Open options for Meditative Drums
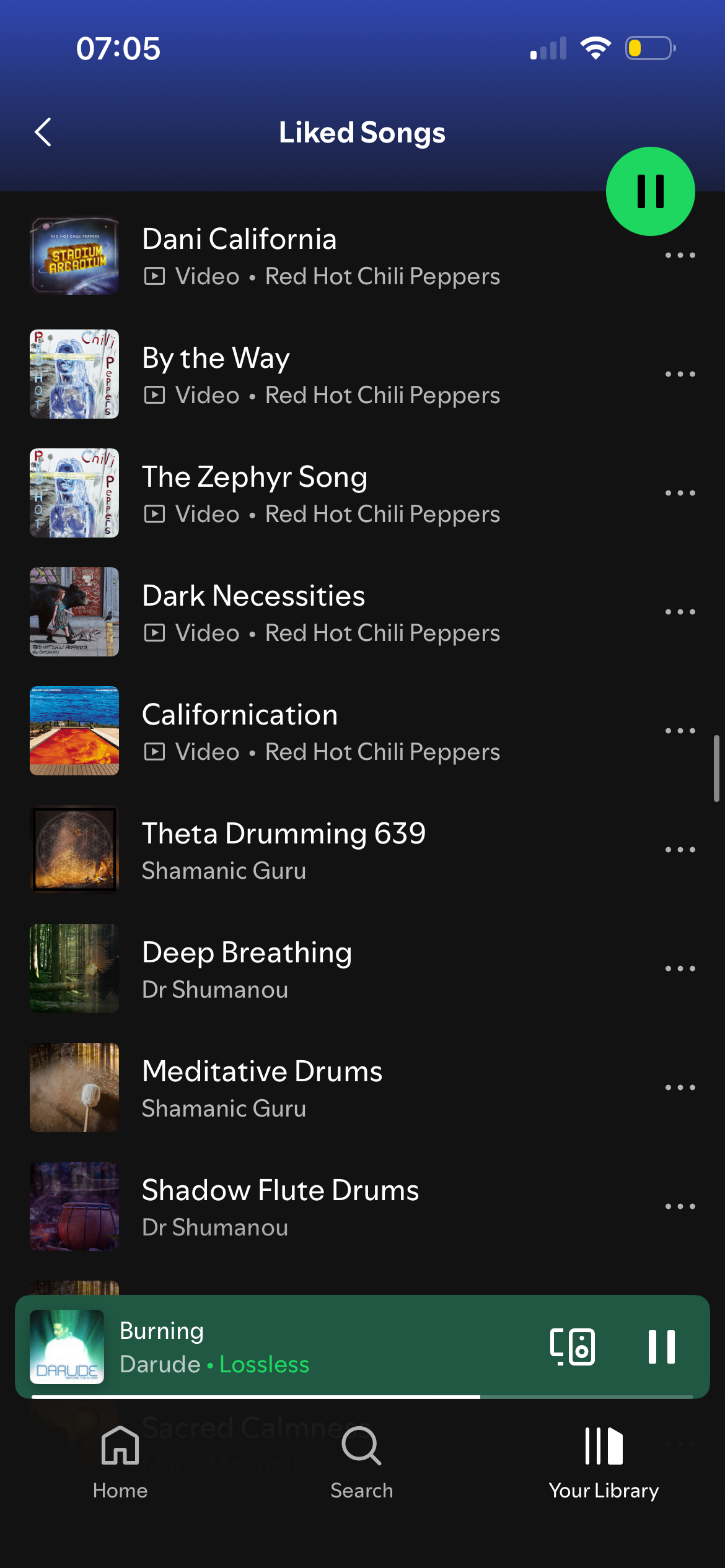 (x=680, y=1088)
